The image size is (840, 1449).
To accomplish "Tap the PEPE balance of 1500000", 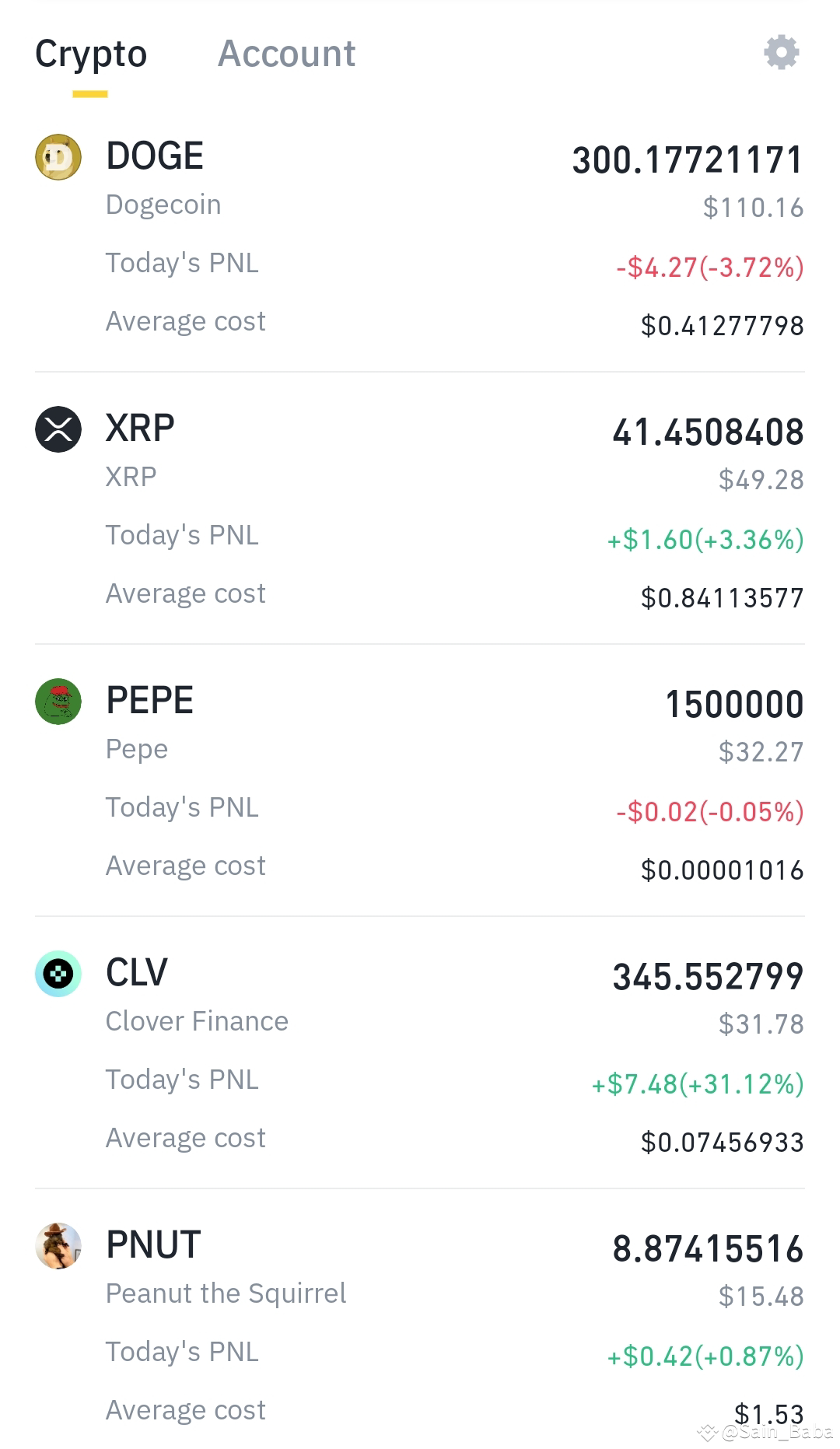I will [x=734, y=702].
